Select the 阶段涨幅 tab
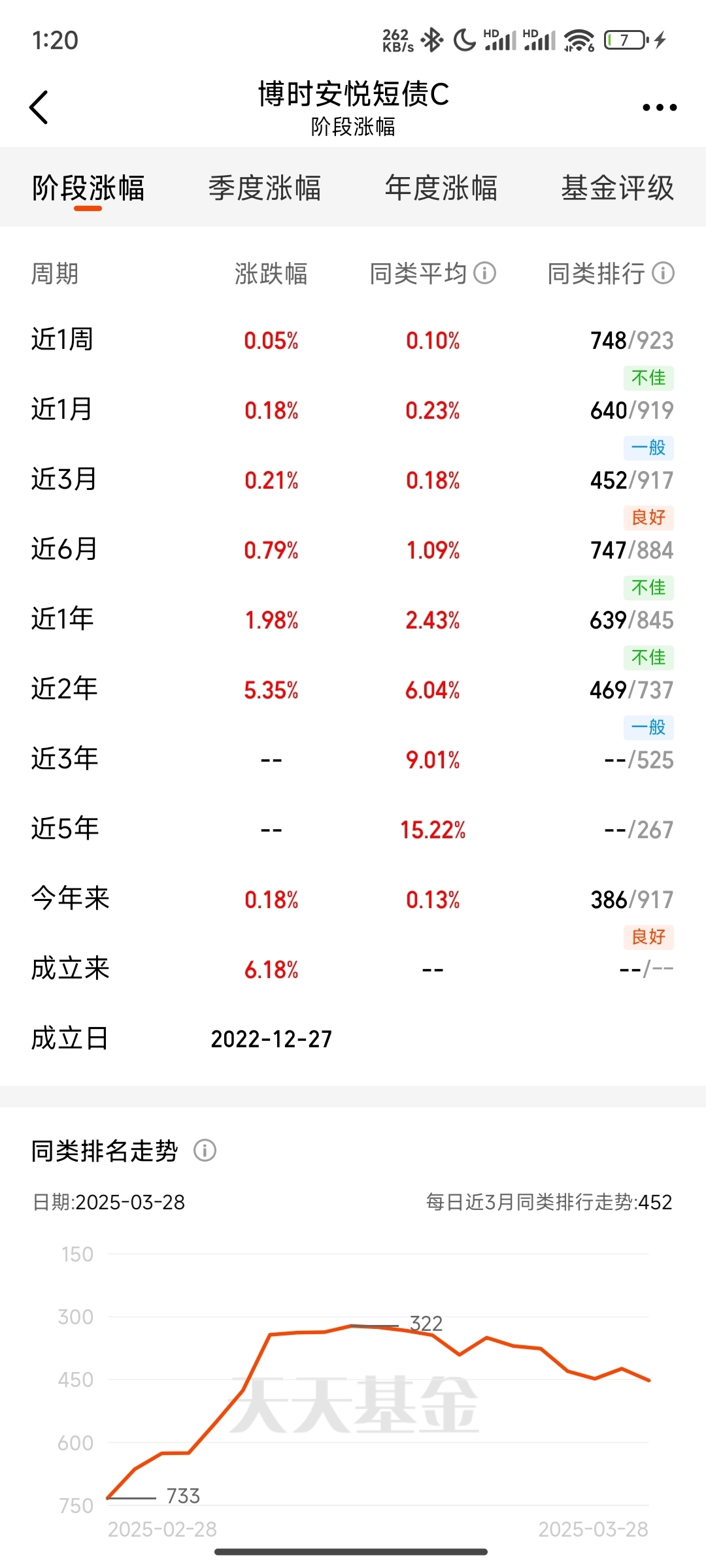This screenshot has height=1568, width=706. 88,188
